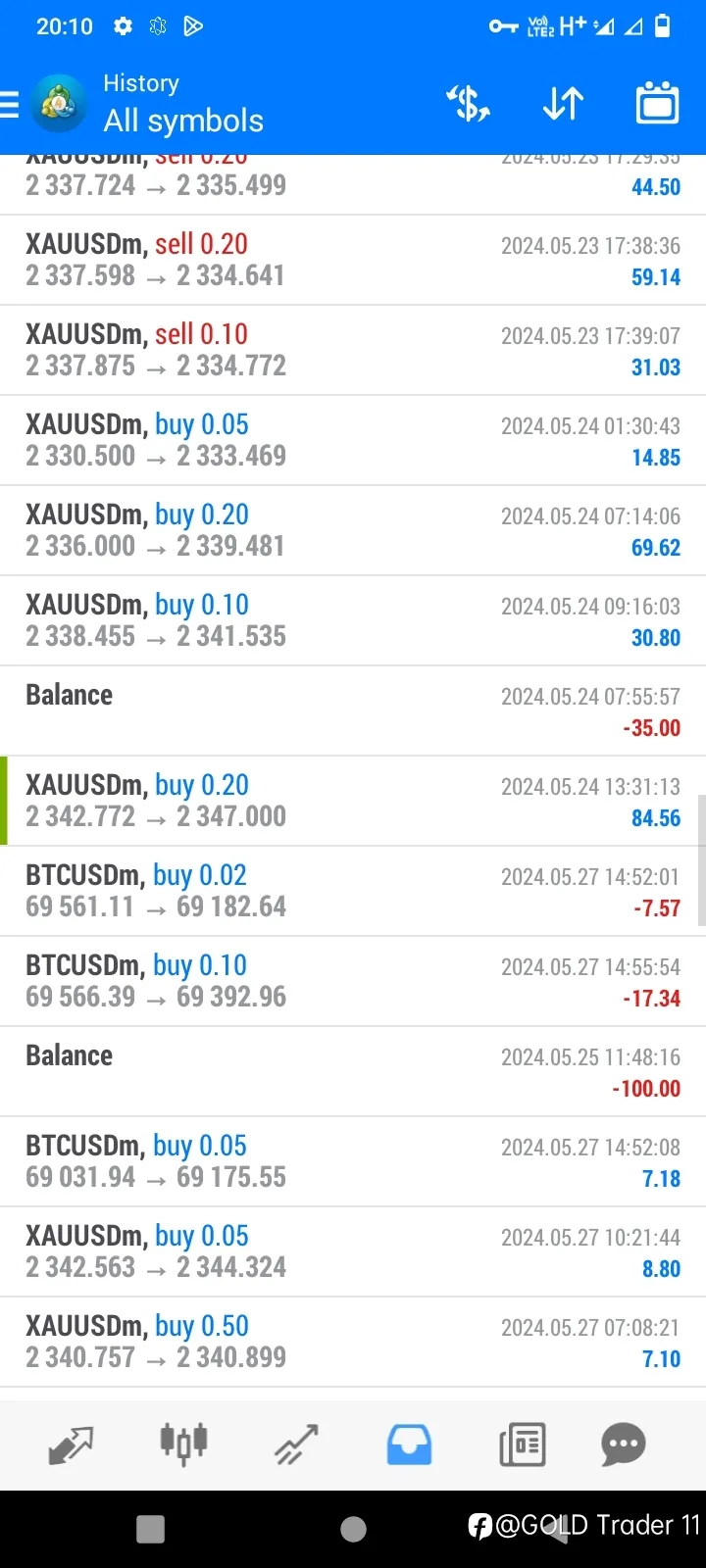
Task: Open XAUUSDm sell 0.20 trade with 59.14 profit
Action: pos(353,261)
